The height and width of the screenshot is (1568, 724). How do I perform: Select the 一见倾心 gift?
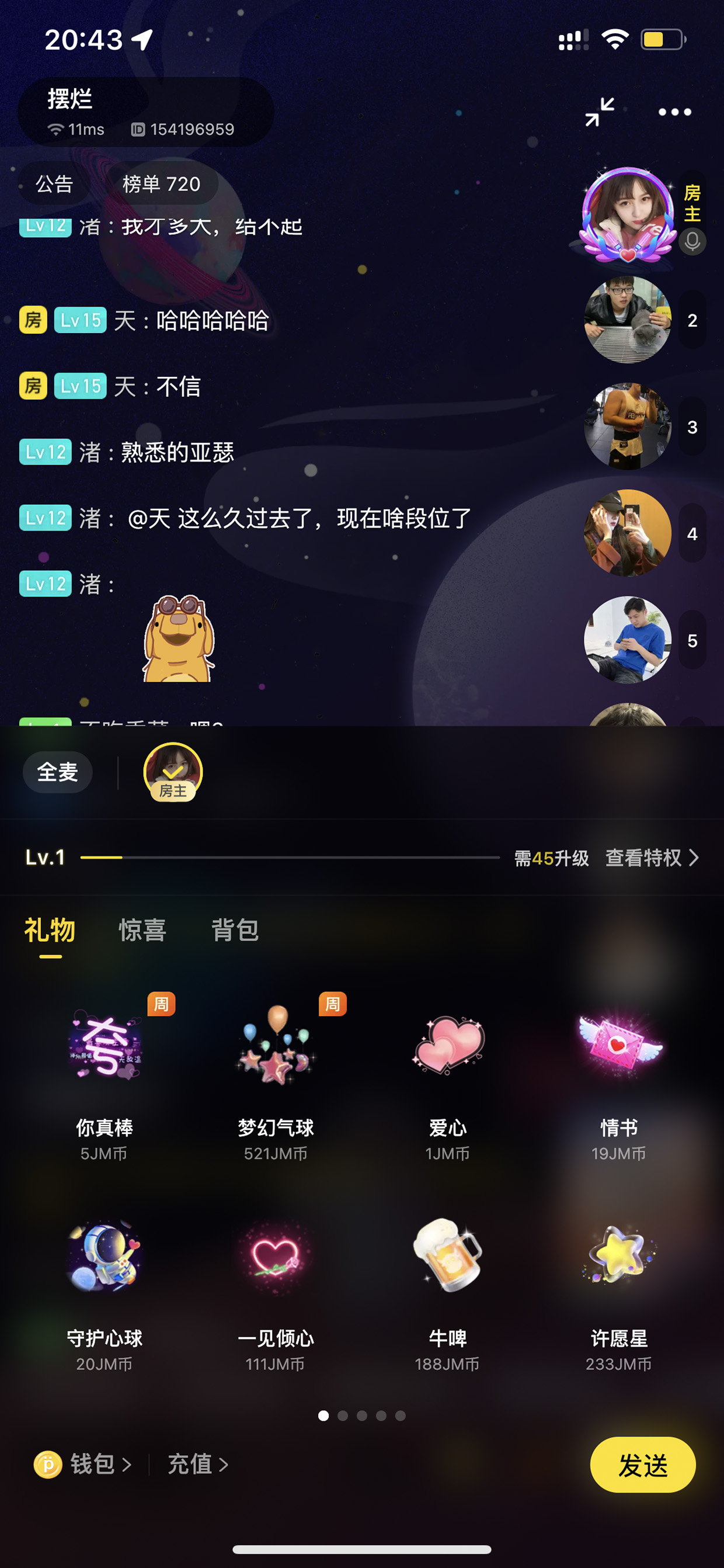[276, 1290]
